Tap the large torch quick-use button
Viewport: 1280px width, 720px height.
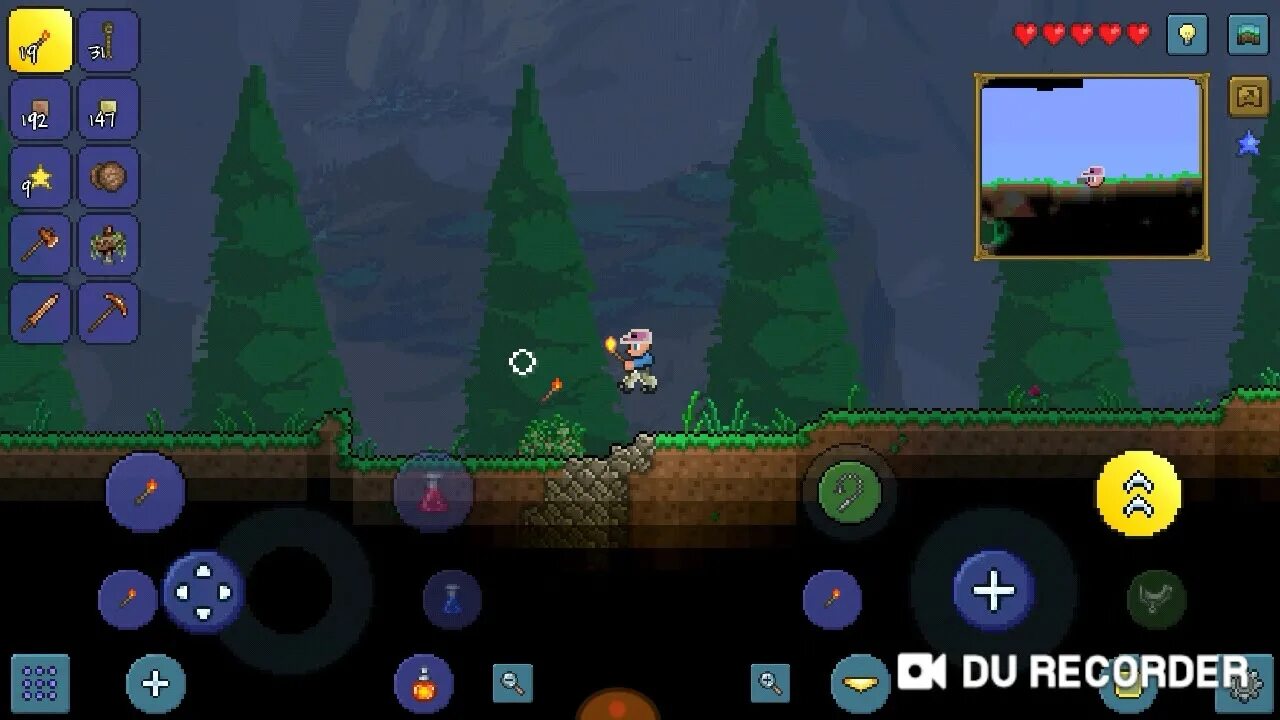pyautogui.click(x=146, y=492)
